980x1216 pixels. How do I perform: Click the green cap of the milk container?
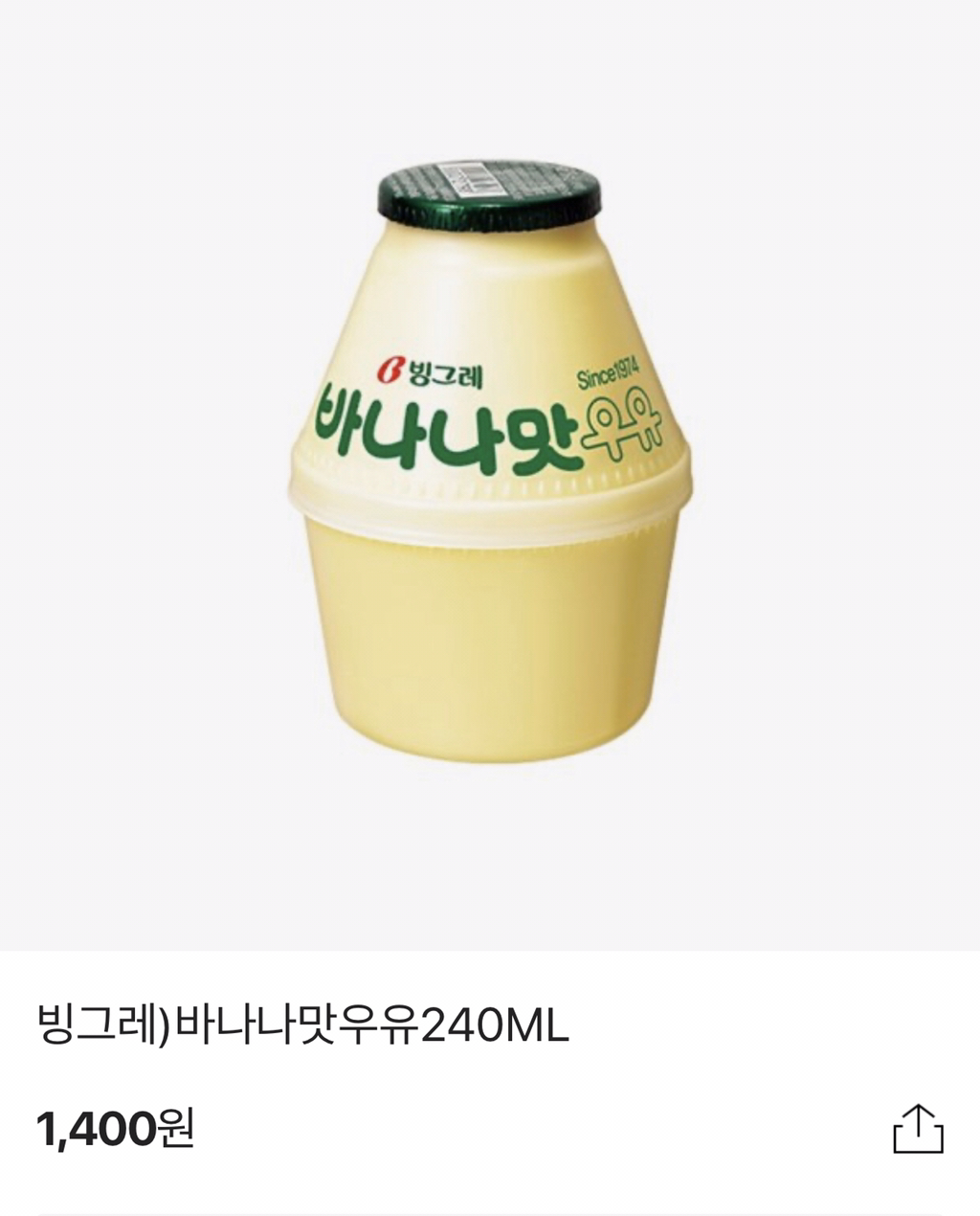click(485, 191)
